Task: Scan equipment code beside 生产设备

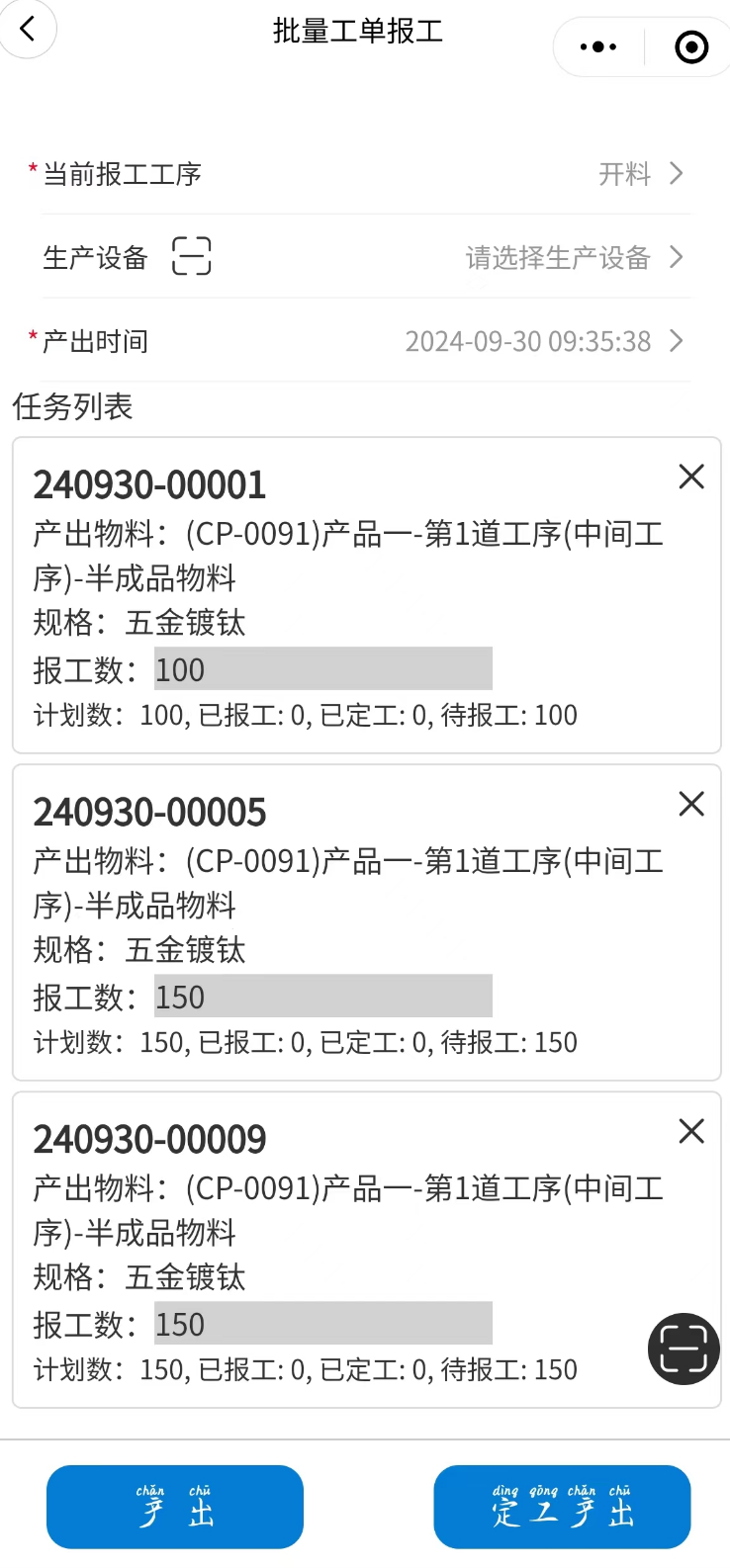Action: coord(191,256)
